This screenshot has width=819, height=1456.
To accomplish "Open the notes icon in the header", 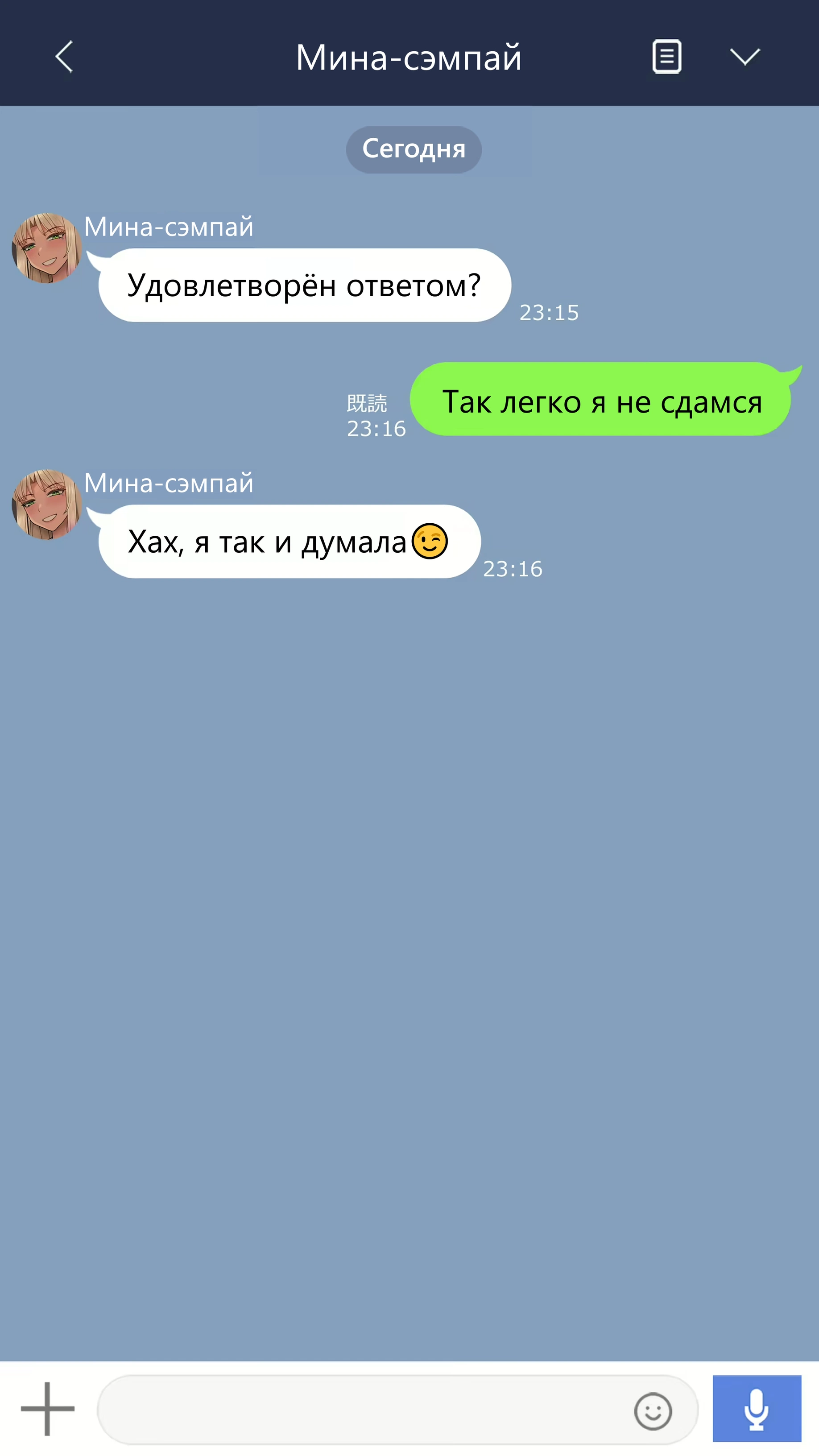I will pos(666,57).
